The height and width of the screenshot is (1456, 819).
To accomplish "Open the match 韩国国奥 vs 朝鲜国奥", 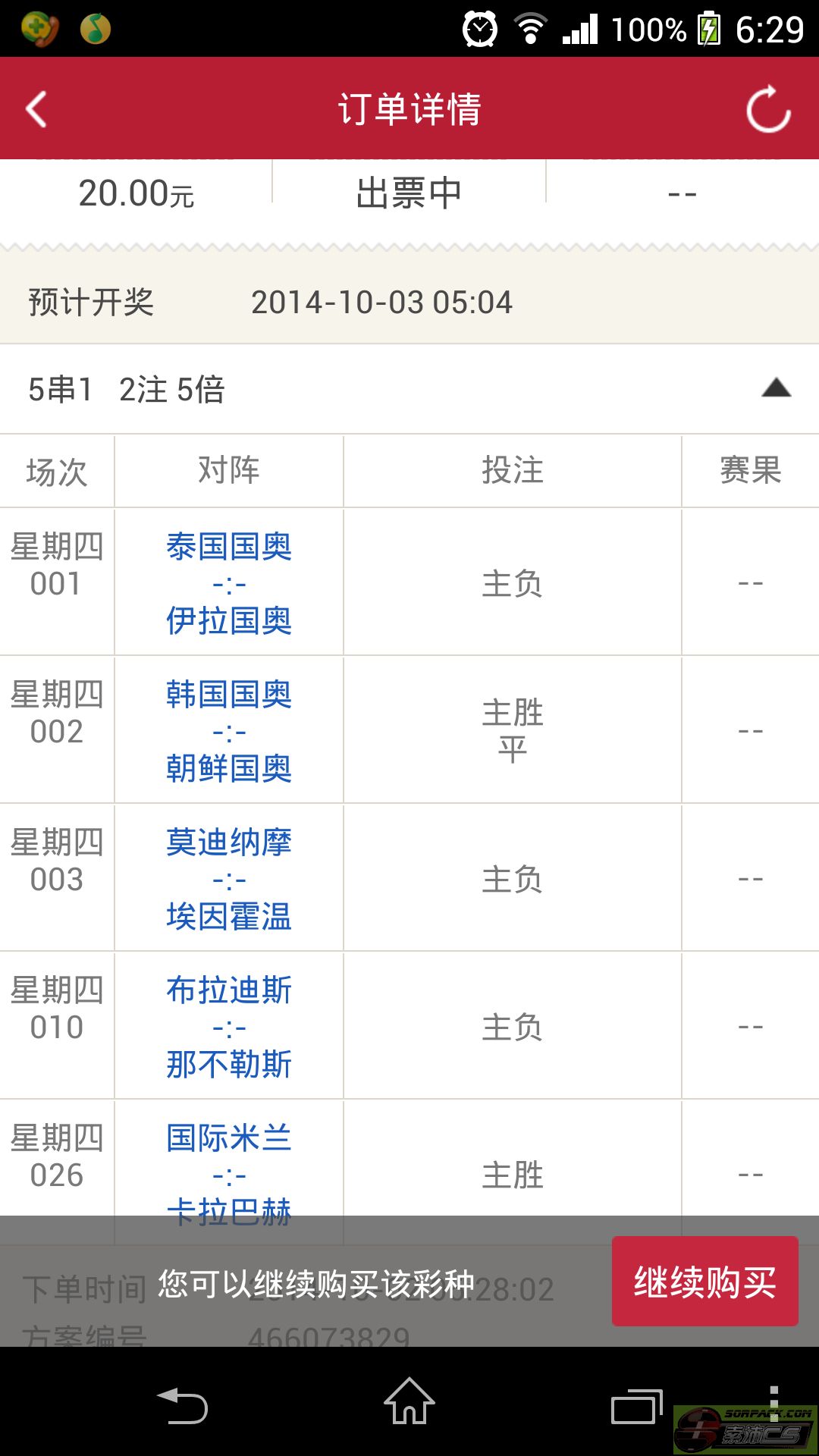I will (x=229, y=730).
